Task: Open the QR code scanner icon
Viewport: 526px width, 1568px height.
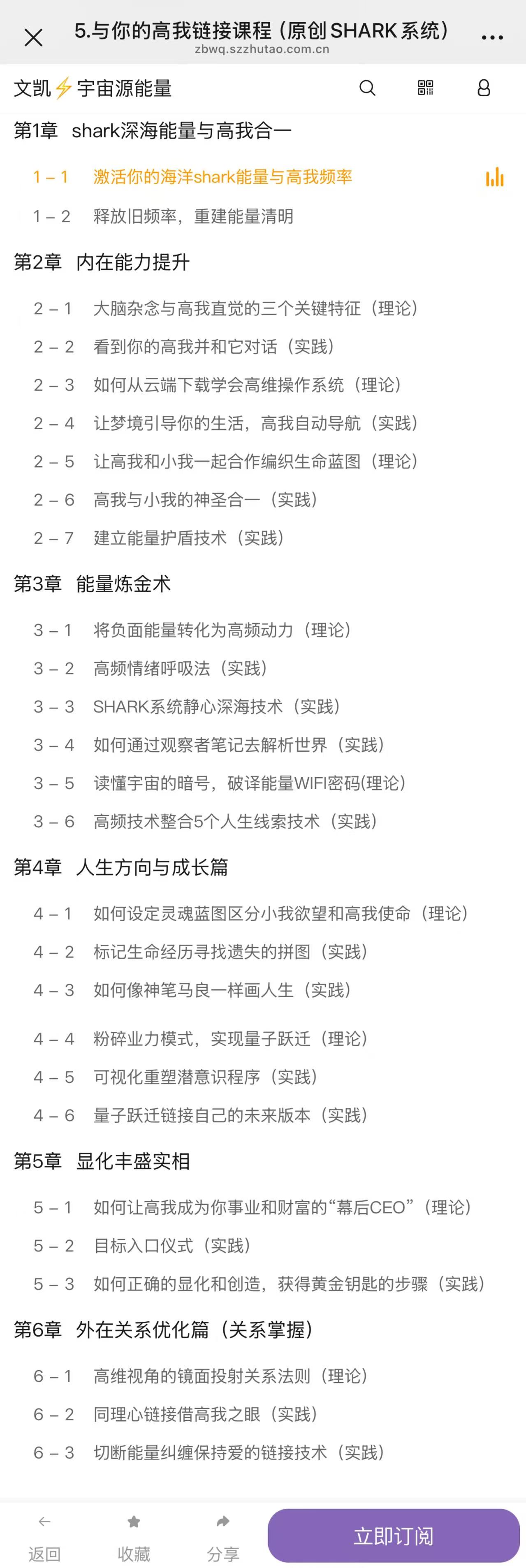Action: [x=426, y=88]
